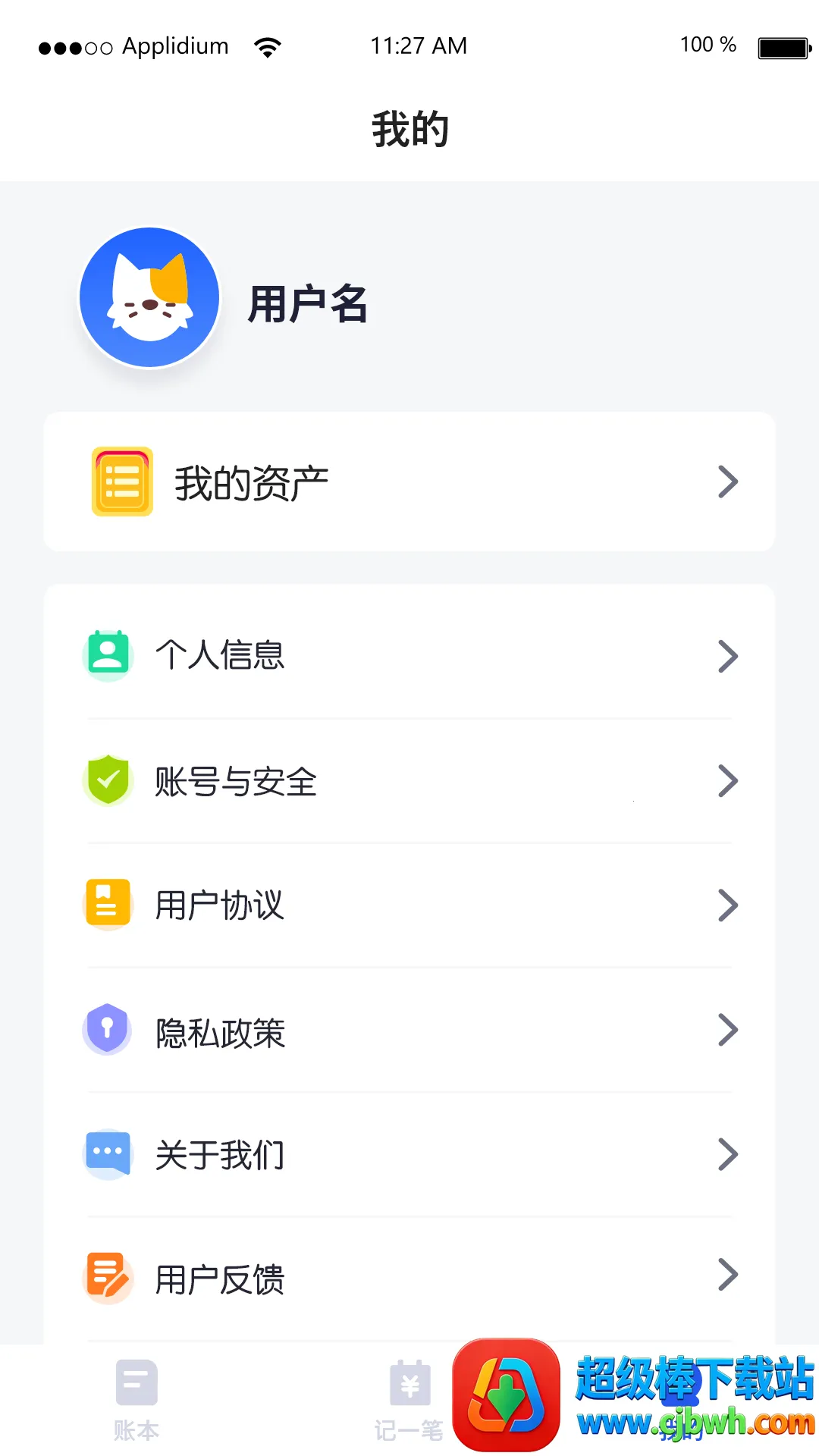The image size is (819, 1456).
Task: Open 用户反馈 row
Action: point(409,1279)
